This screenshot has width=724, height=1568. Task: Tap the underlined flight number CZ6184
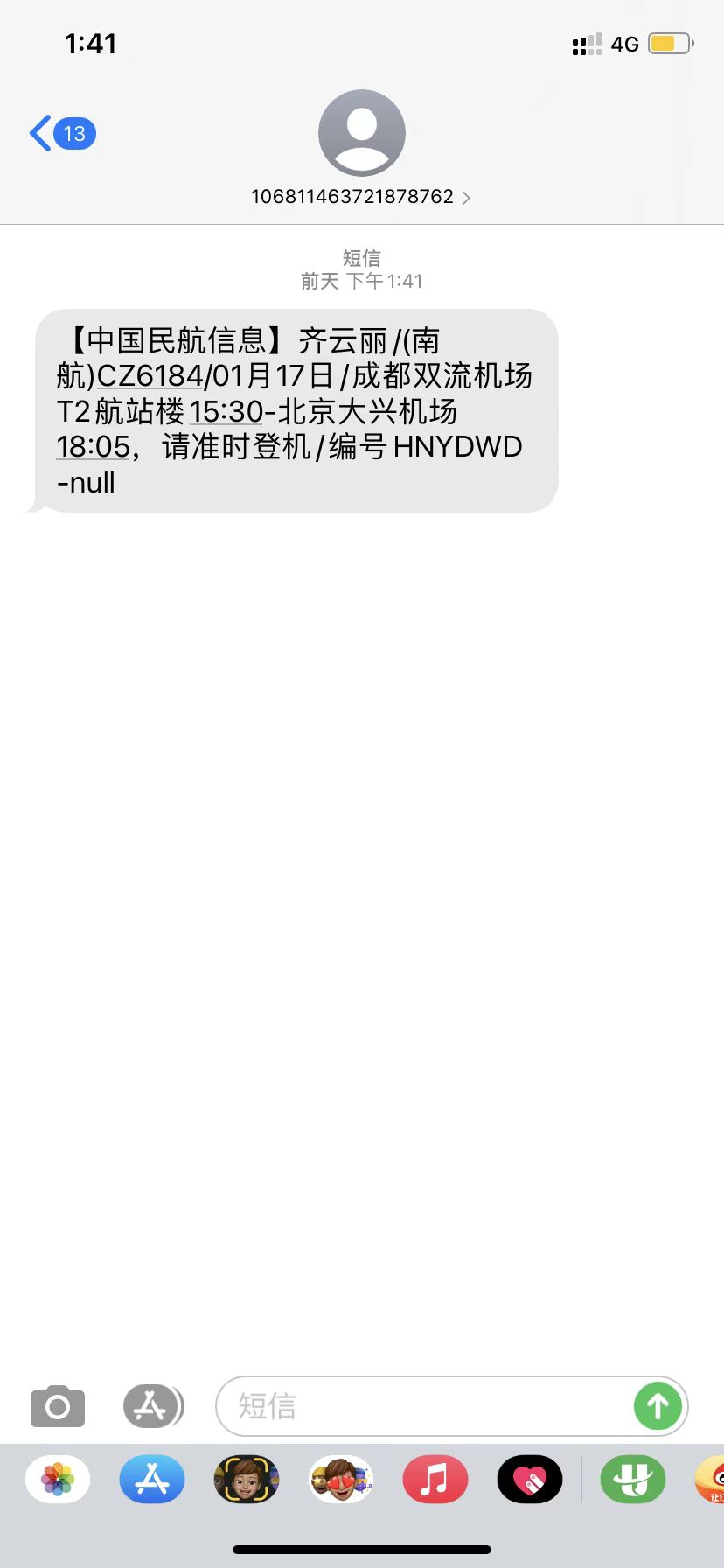point(150,376)
